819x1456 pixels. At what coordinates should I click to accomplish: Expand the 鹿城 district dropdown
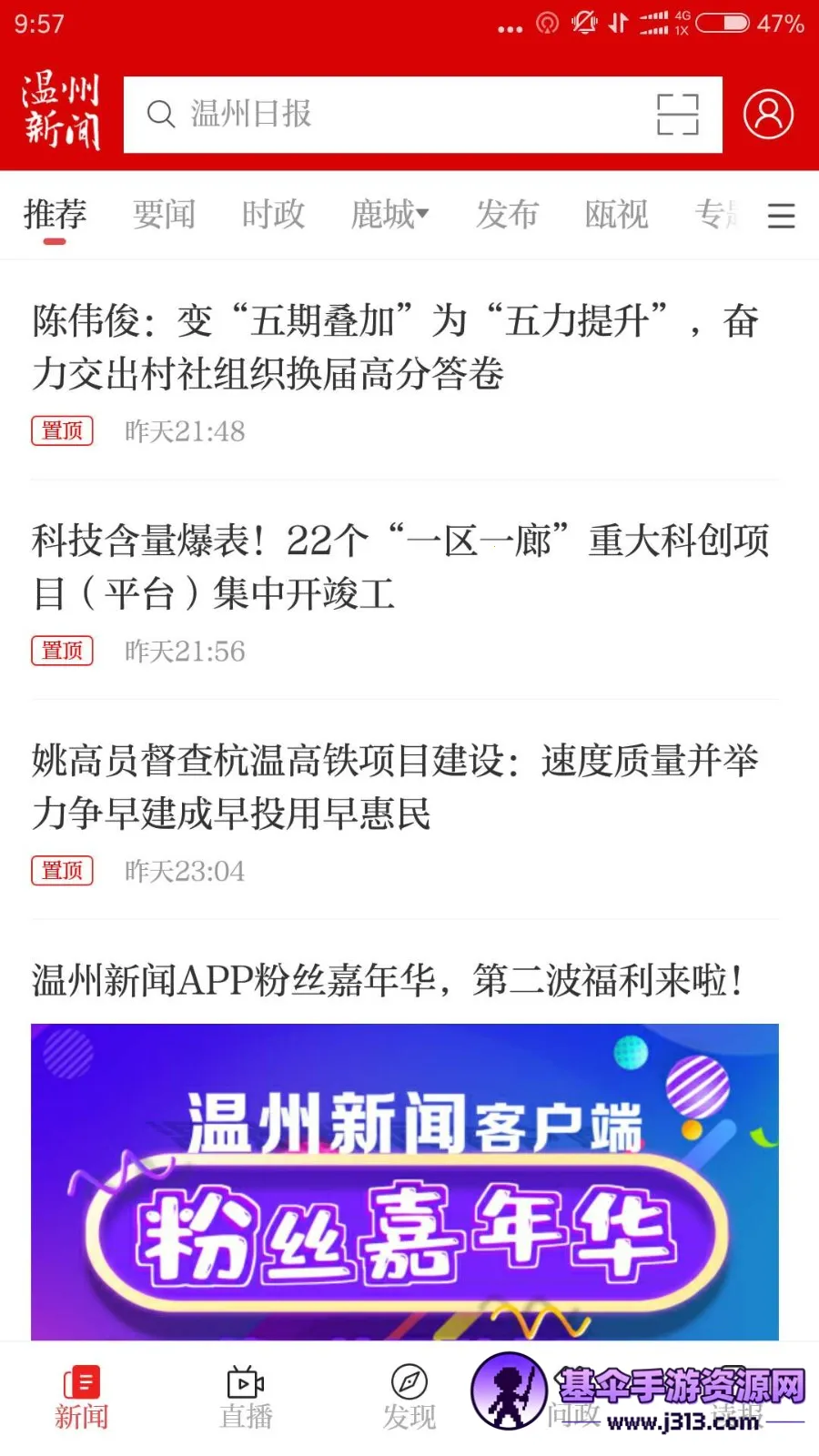(389, 215)
